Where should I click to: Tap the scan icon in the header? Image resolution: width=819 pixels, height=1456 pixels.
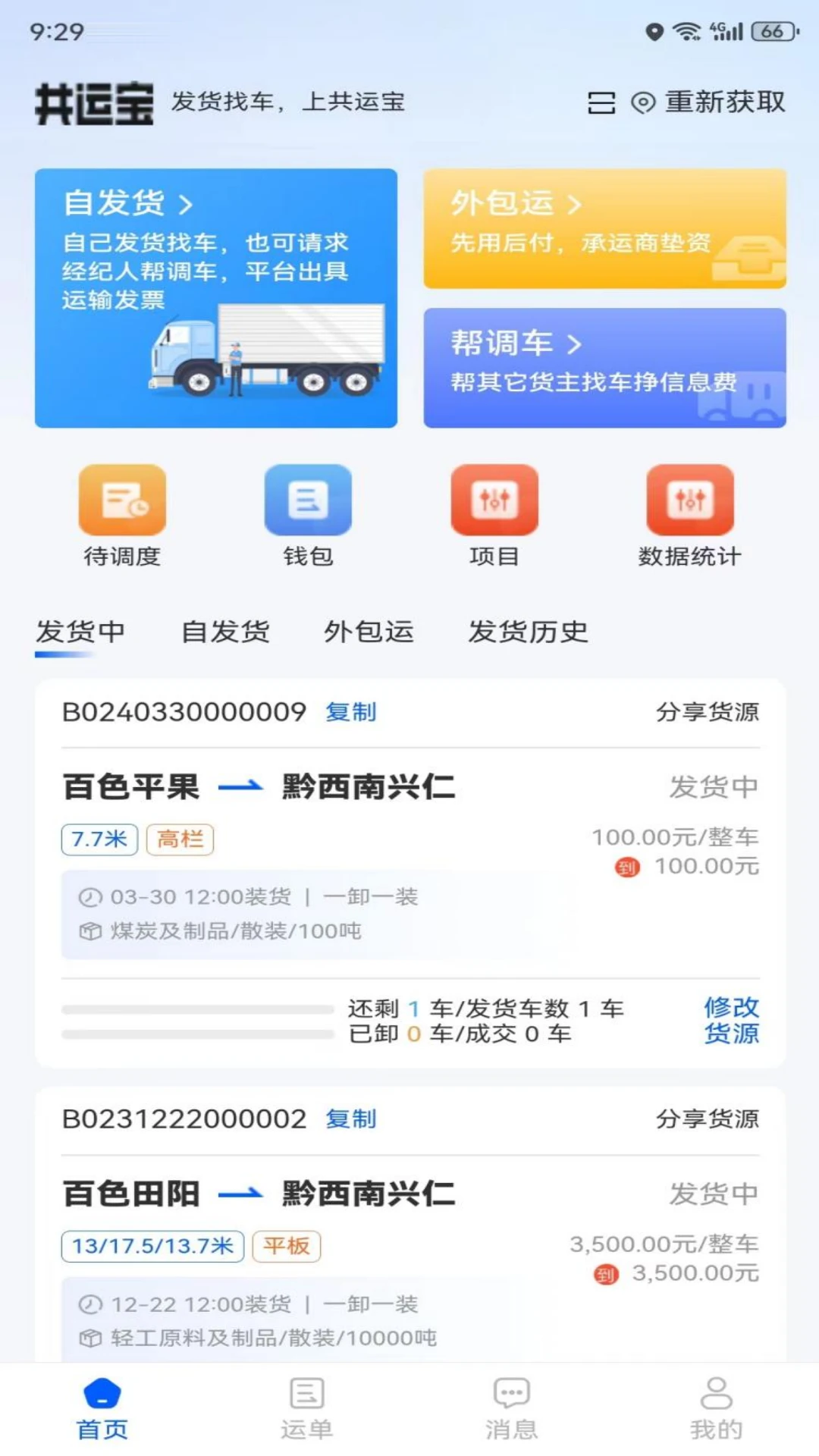click(603, 103)
